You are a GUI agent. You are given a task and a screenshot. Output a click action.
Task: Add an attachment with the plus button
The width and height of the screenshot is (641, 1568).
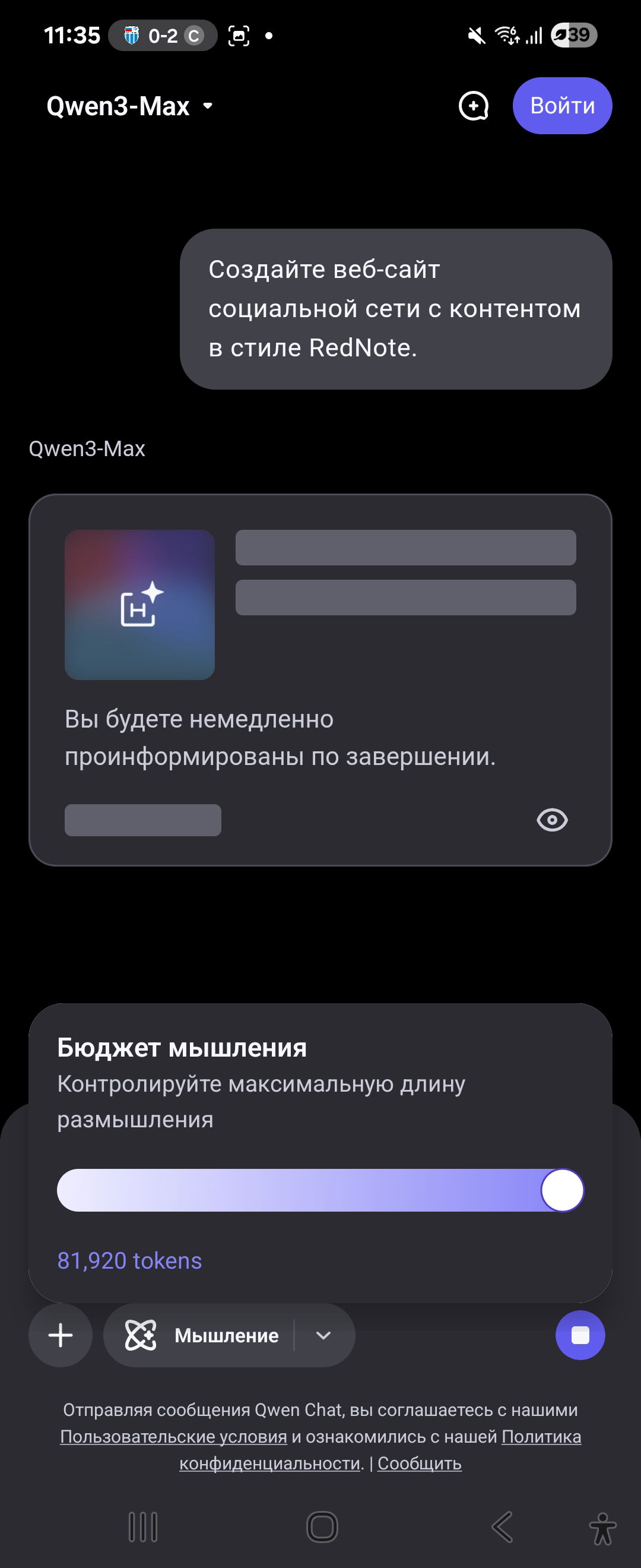[61, 1335]
